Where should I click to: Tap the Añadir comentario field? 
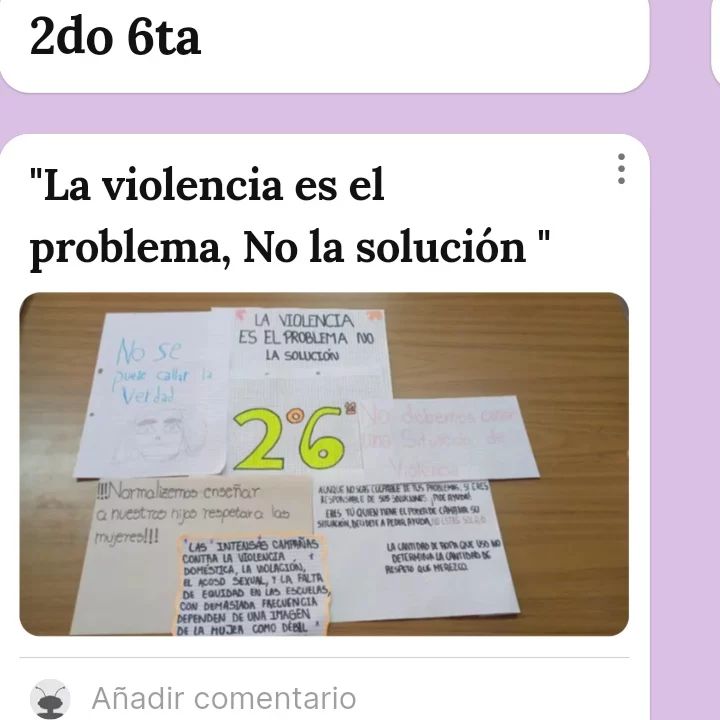223,697
